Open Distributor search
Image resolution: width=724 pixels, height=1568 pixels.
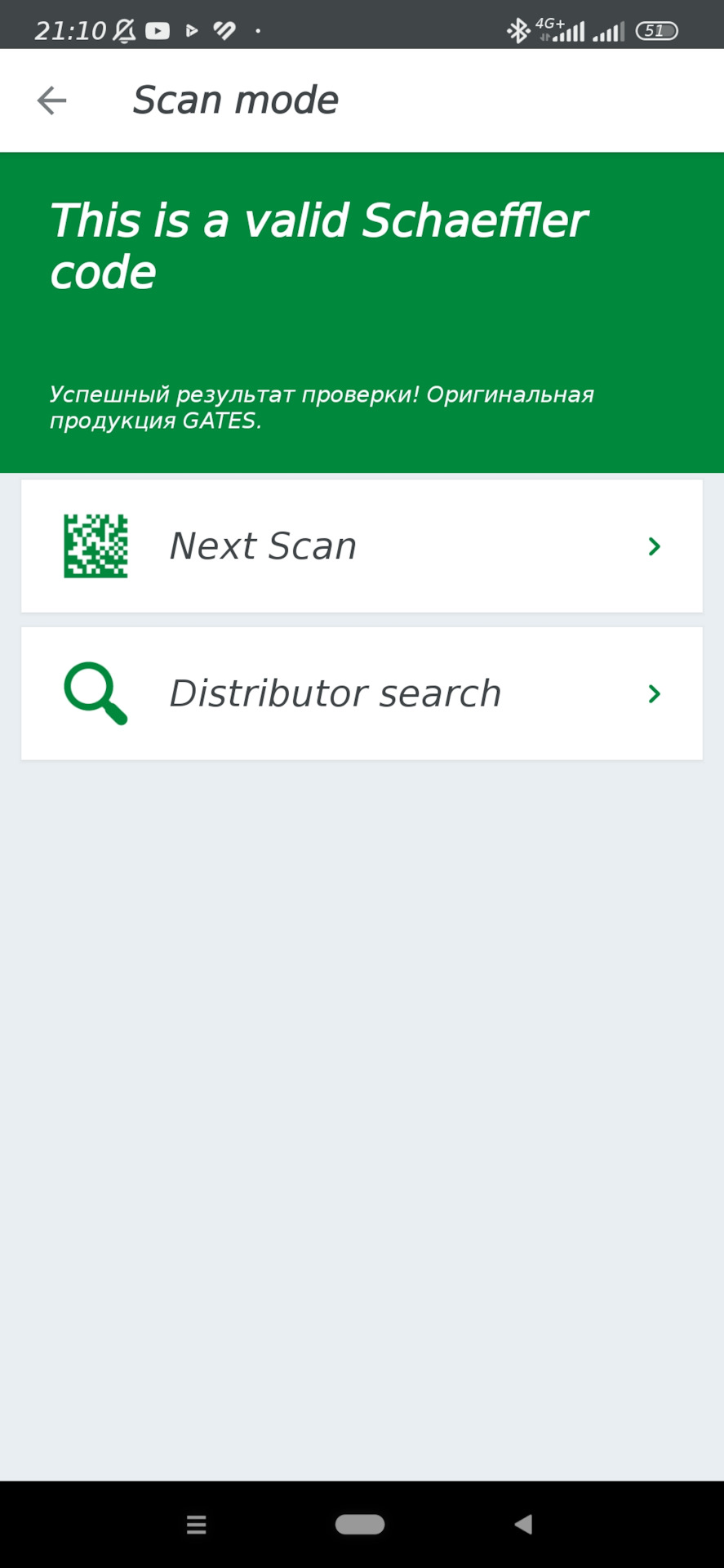pos(362,693)
